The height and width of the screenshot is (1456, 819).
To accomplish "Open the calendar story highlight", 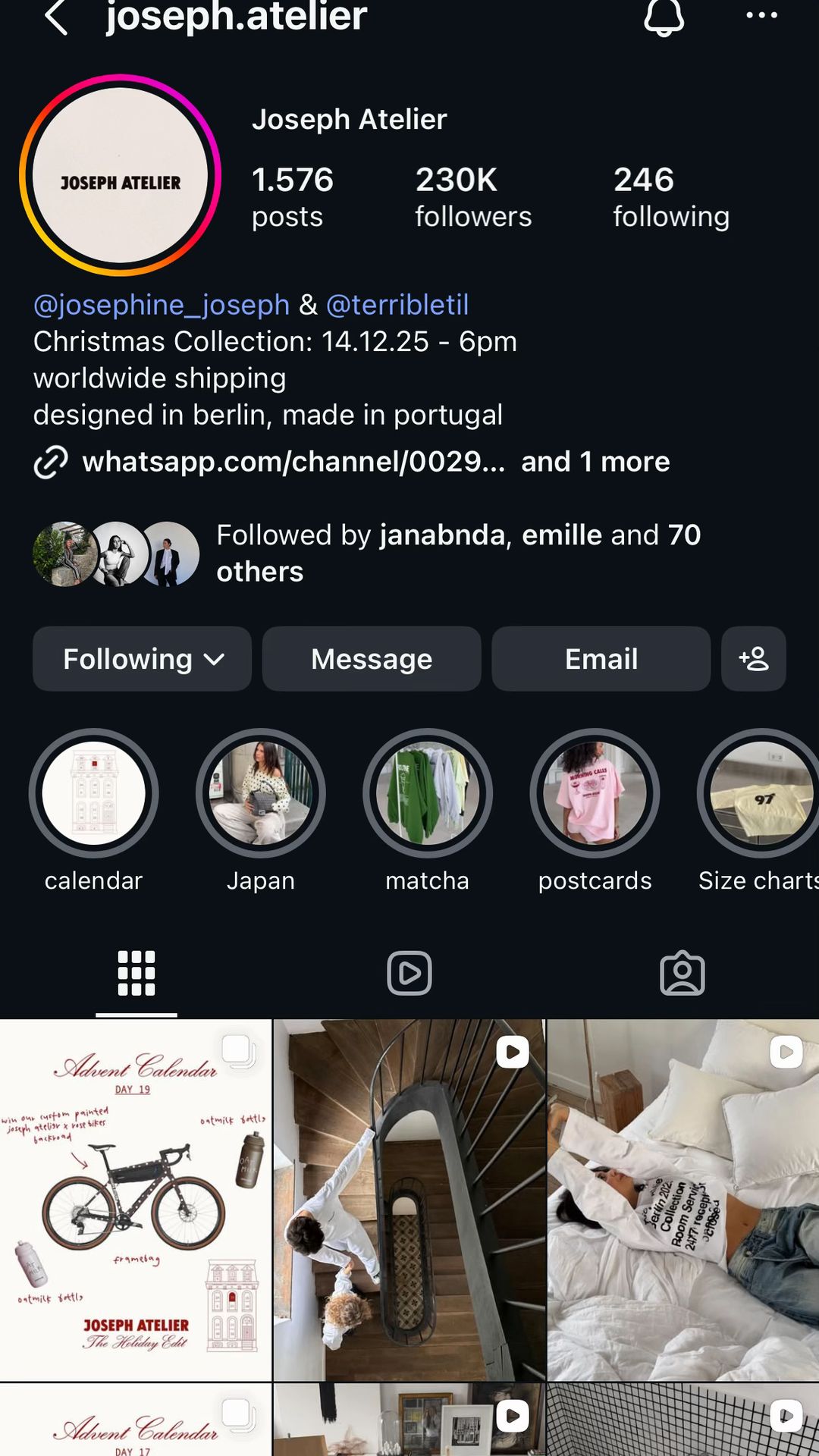I will click(x=93, y=793).
